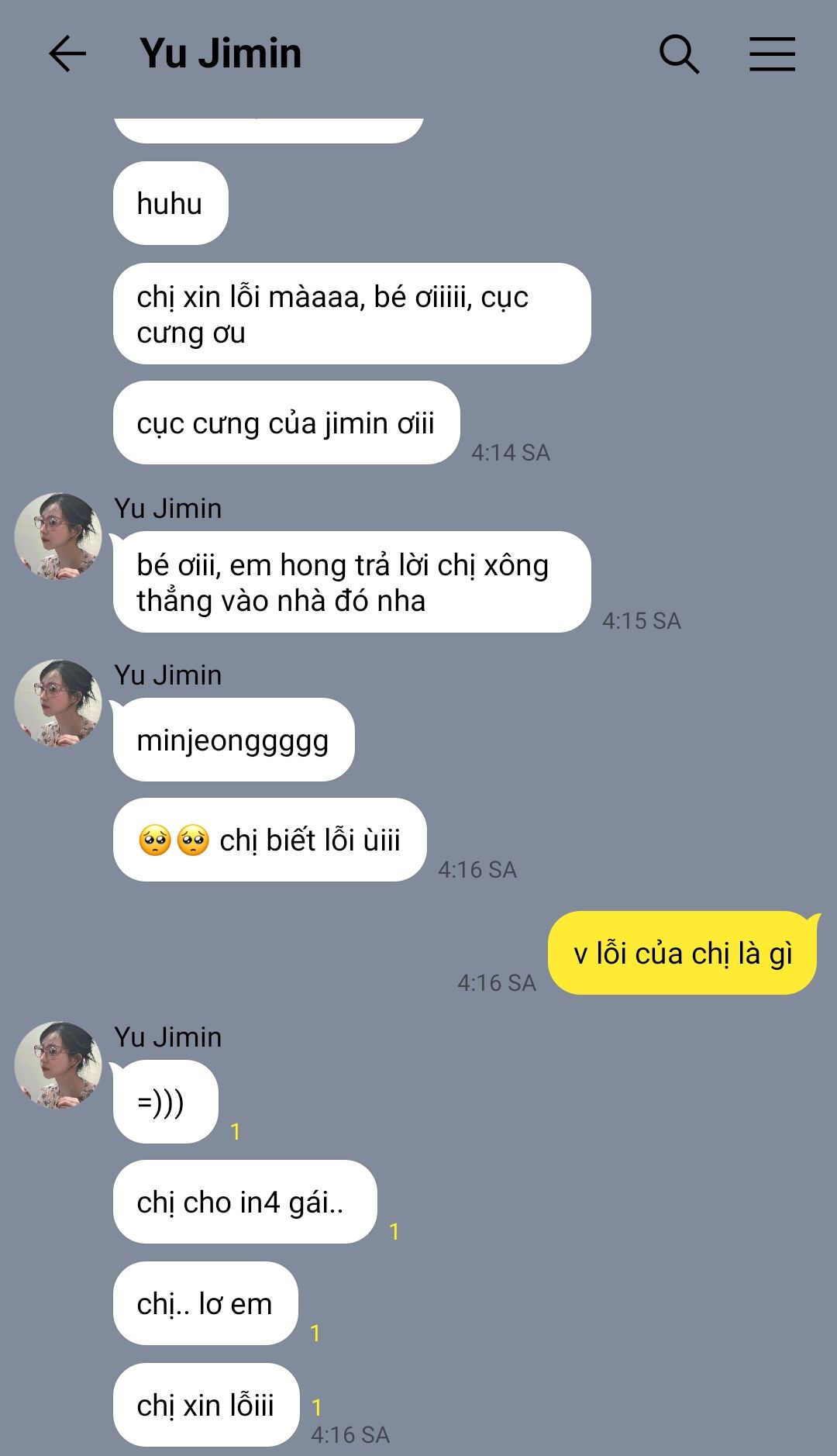Tap Yu Jimin's avatar beside 'minjeonggggg'

[x=58, y=703]
